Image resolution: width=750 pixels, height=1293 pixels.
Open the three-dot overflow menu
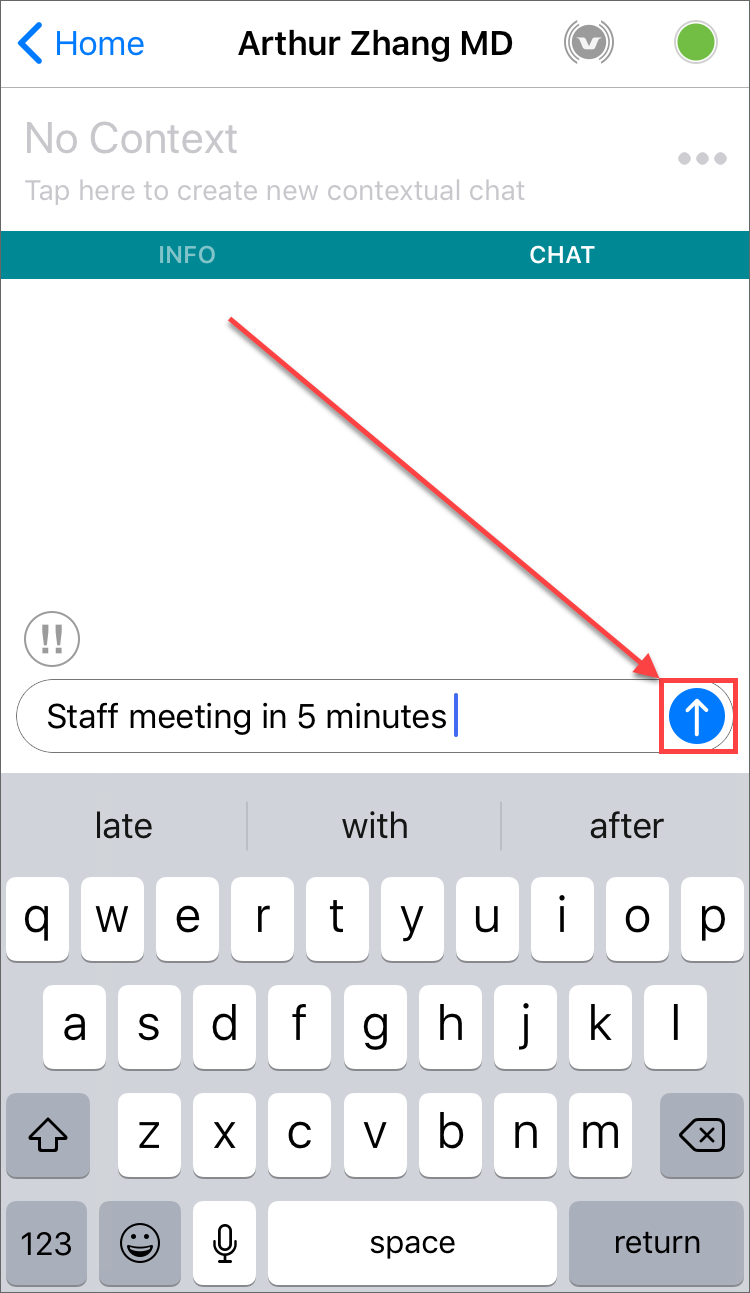[x=702, y=158]
